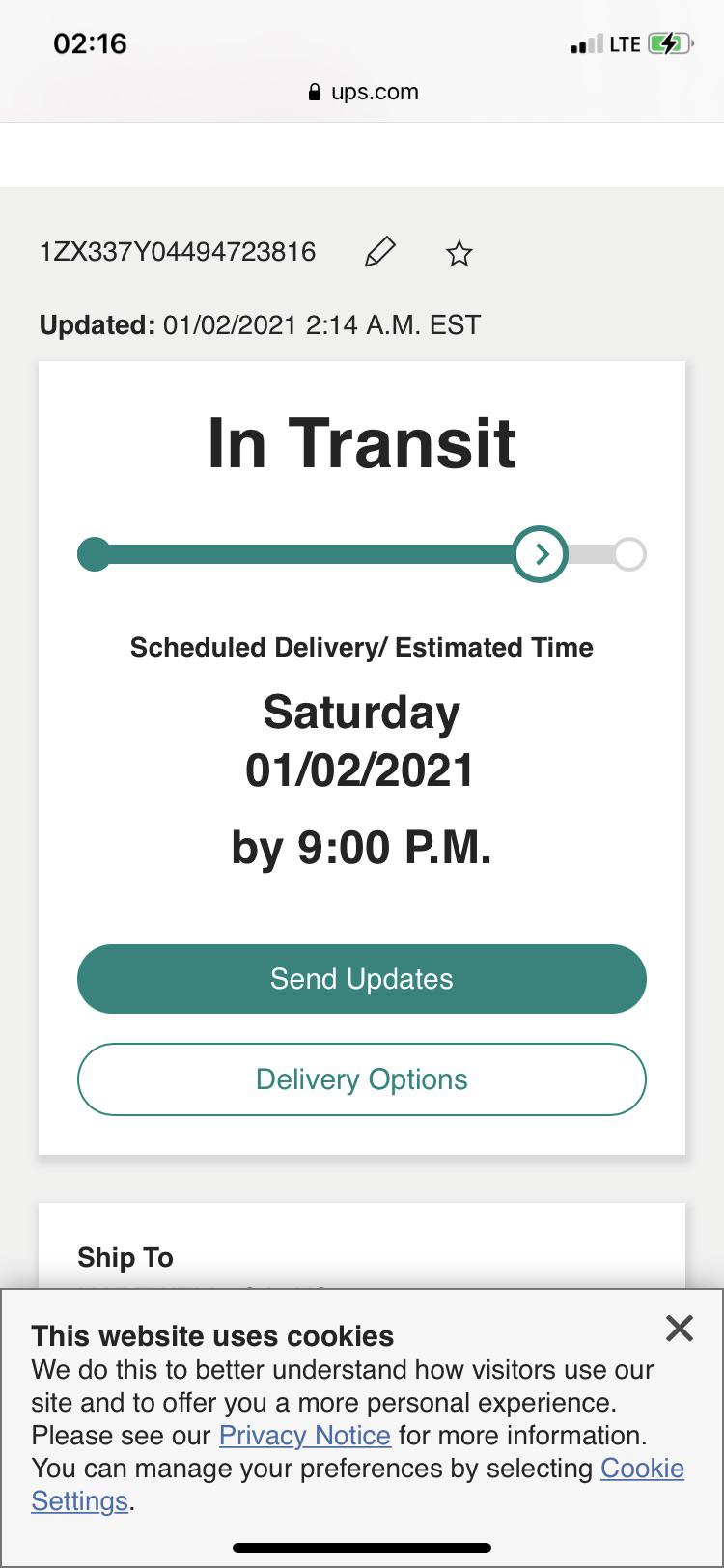
Task: Tap the lock icon beside ups.com
Action: 314,91
